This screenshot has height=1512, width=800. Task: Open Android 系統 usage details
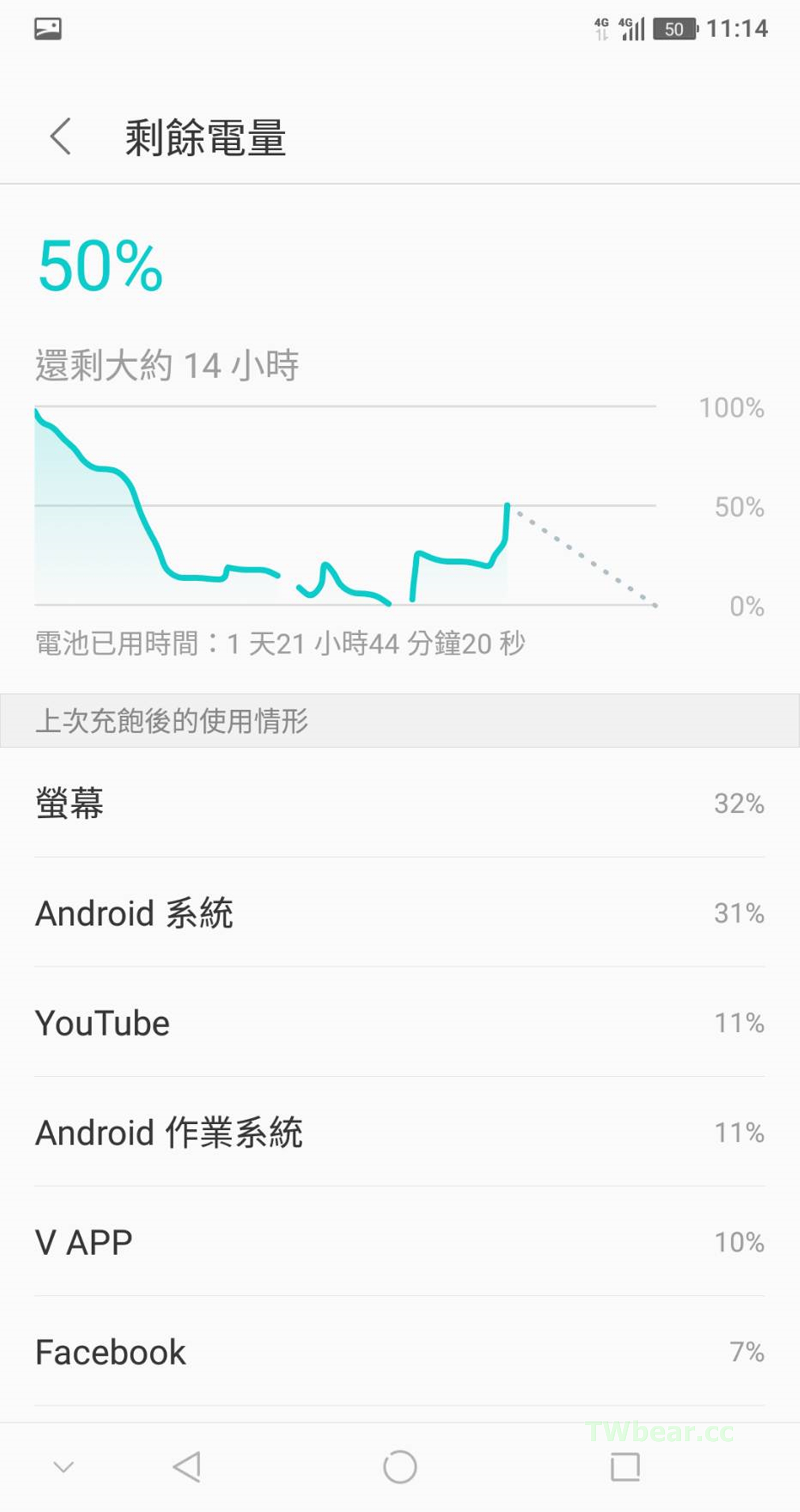tap(400, 913)
